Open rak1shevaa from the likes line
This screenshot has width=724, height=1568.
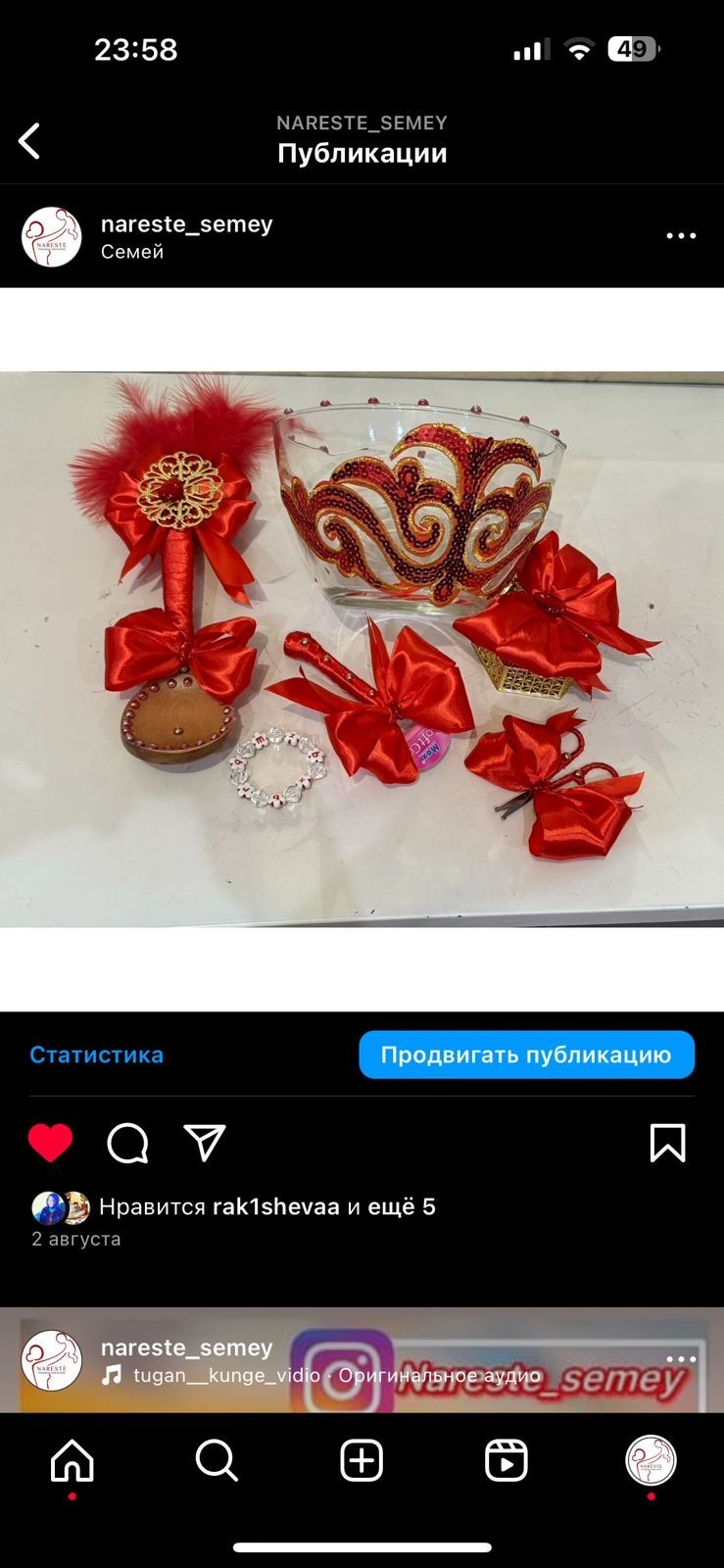(275, 1206)
